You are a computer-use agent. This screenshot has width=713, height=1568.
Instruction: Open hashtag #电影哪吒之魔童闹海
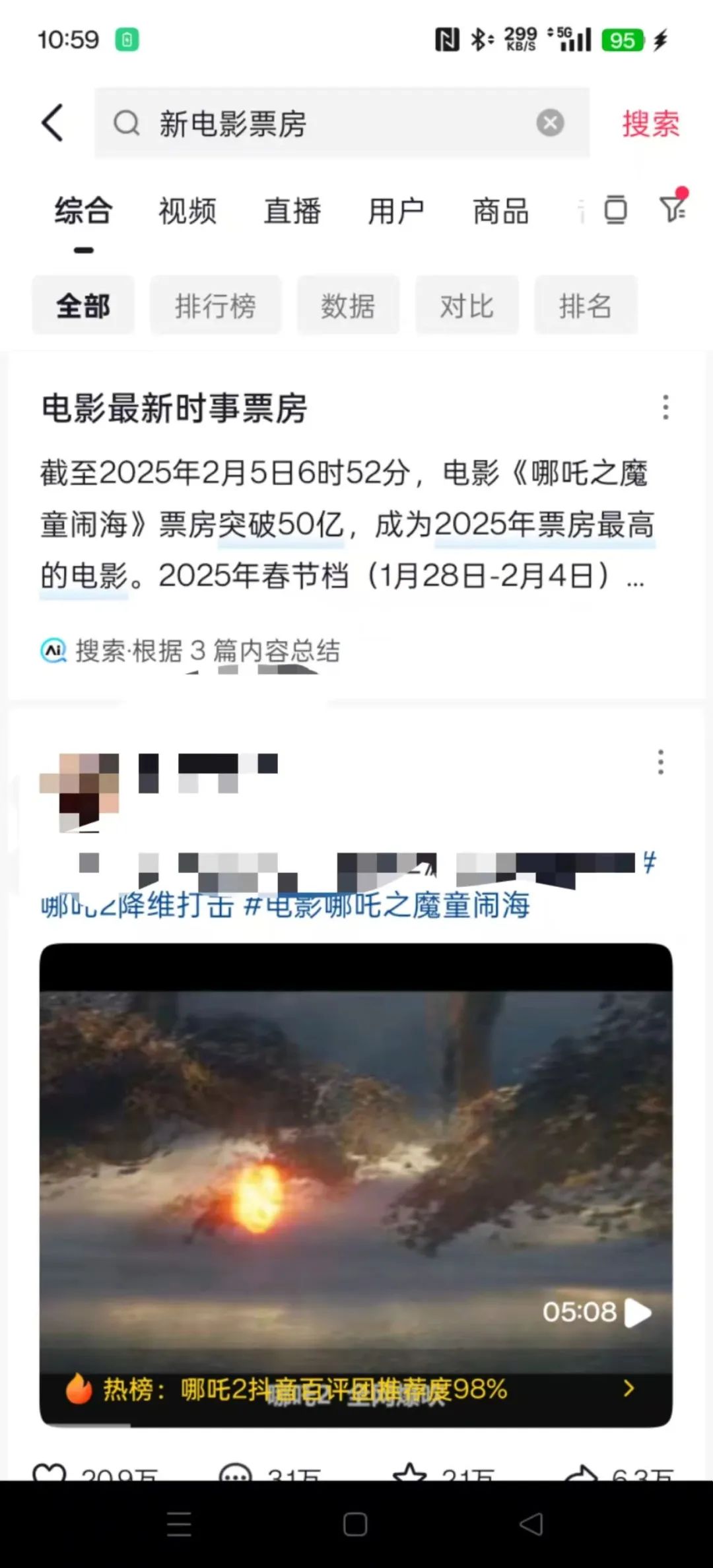387,905
